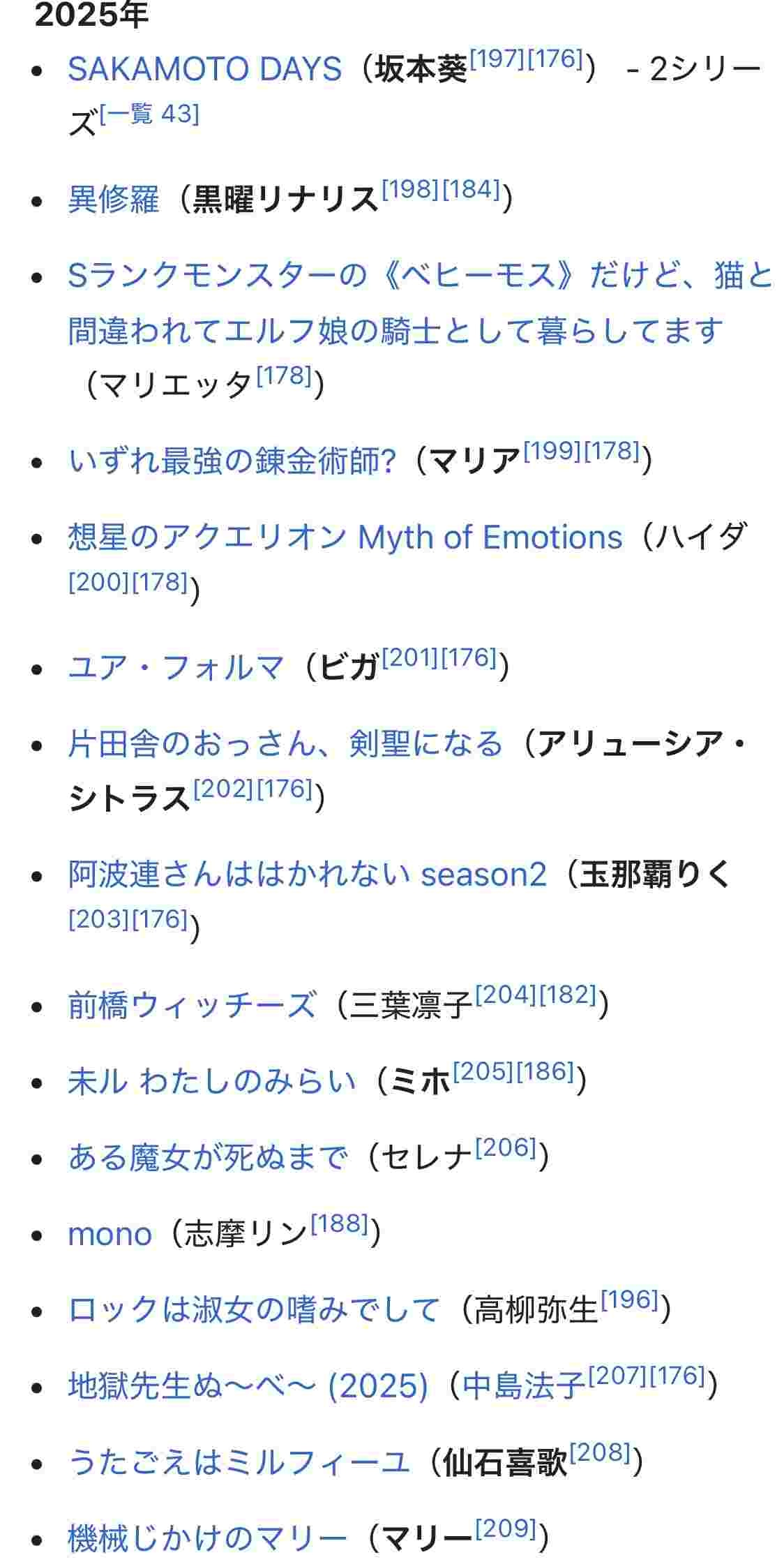Open the 片田舎のおっさん、剣聖になる link

(x=285, y=744)
